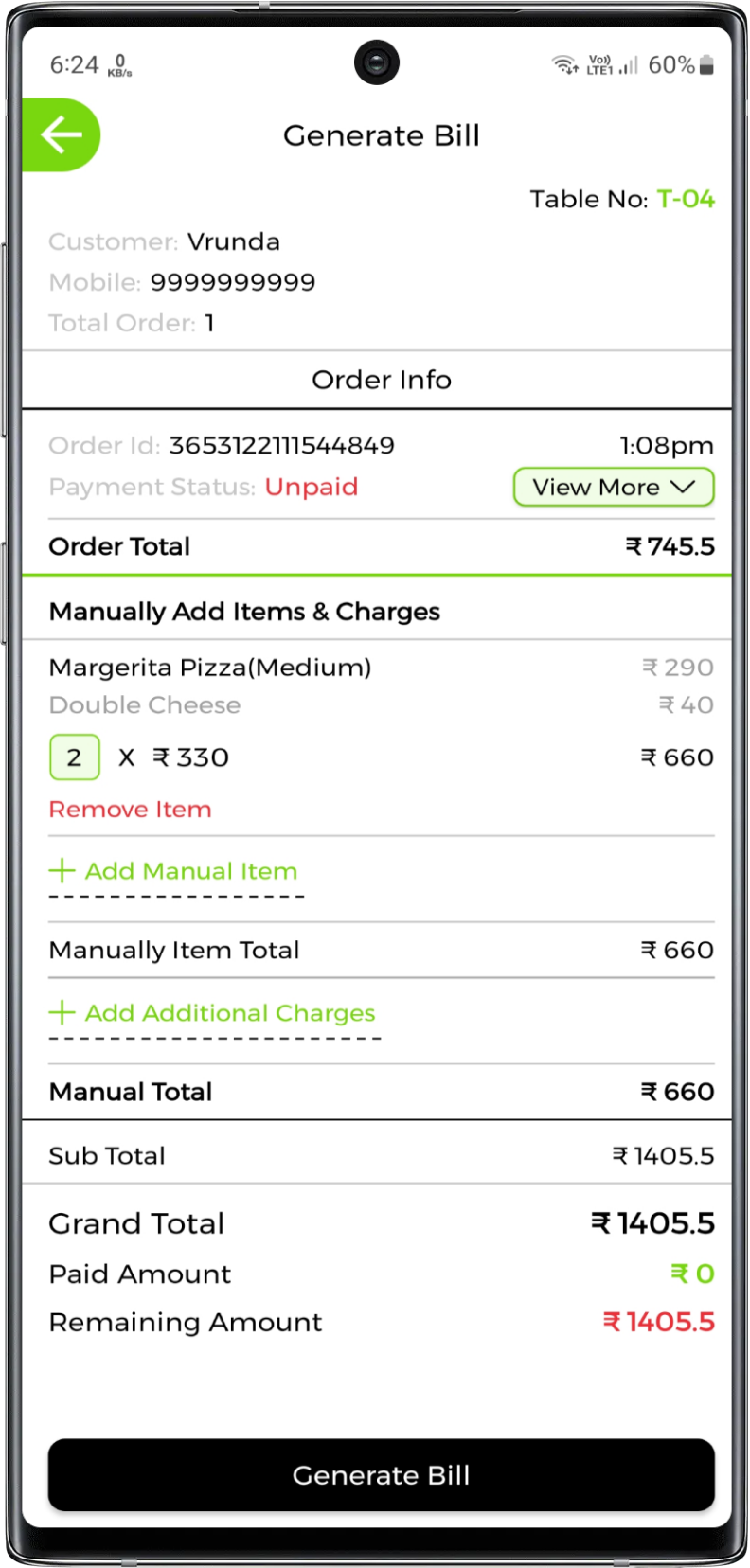Edit quantity box for Margerita Pizza
The width and height of the screenshot is (750, 1568).
[x=74, y=757]
